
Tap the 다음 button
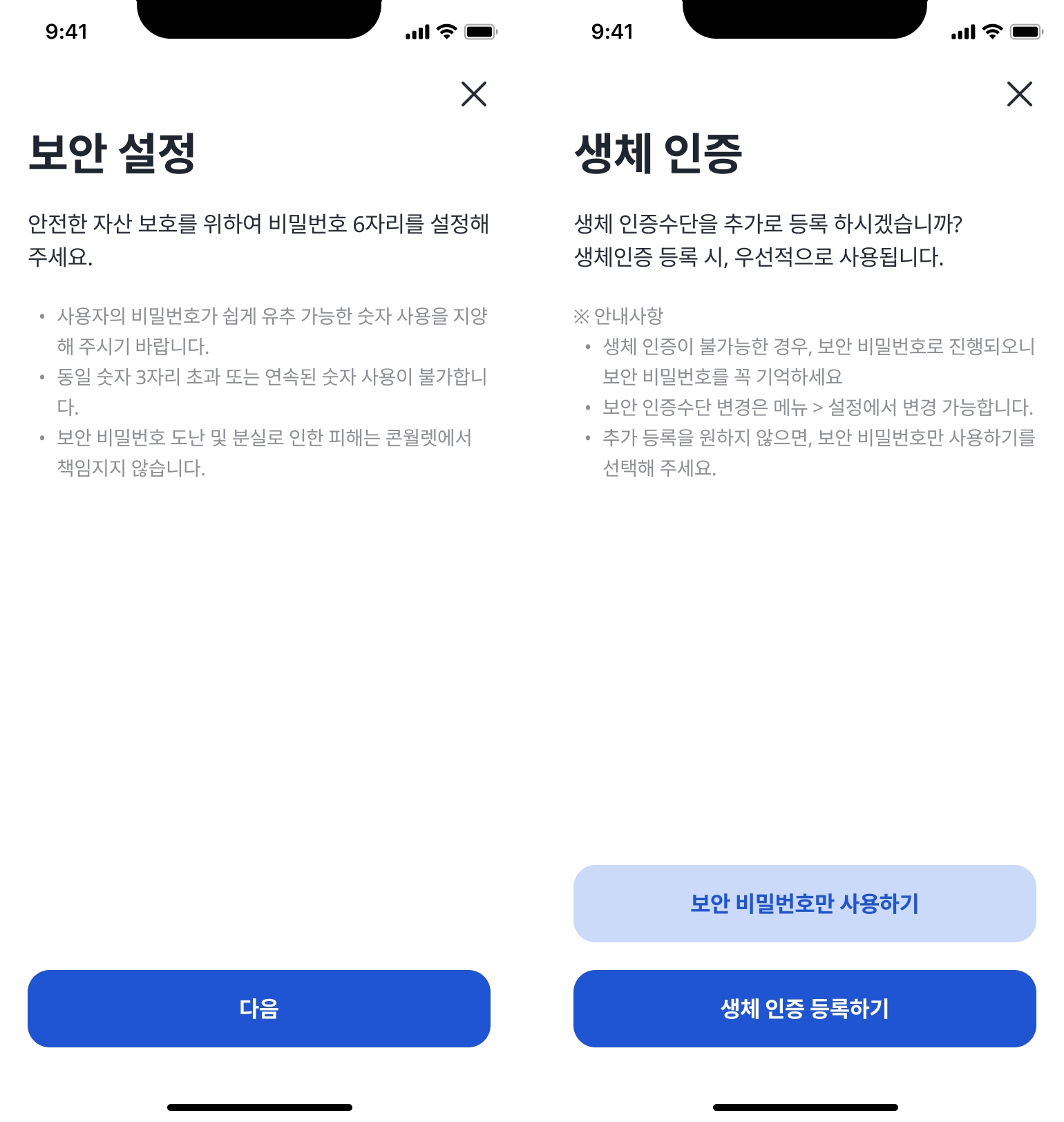coord(259,1008)
